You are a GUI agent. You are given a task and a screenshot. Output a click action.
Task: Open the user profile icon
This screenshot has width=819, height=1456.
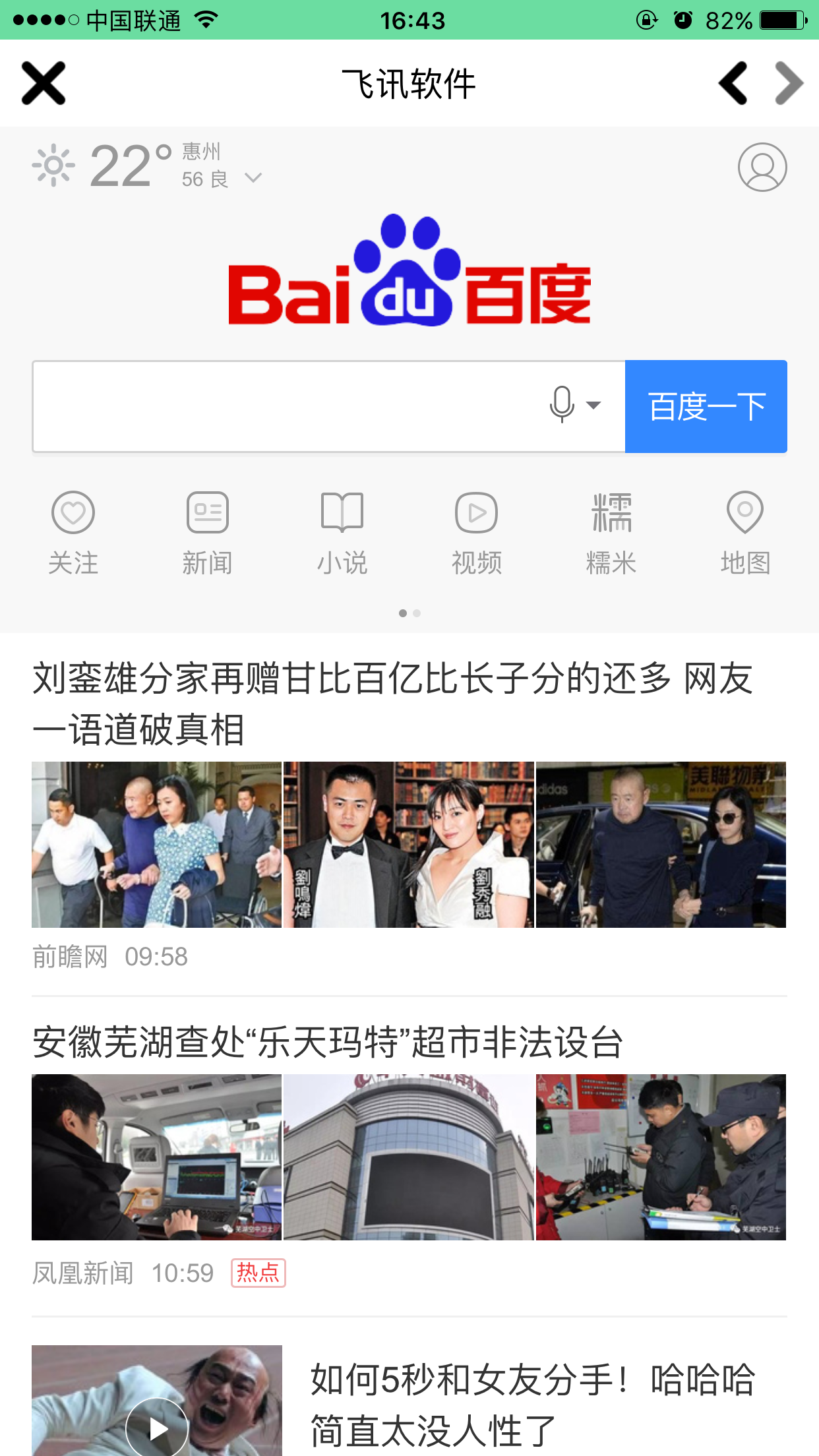pyautogui.click(x=762, y=167)
